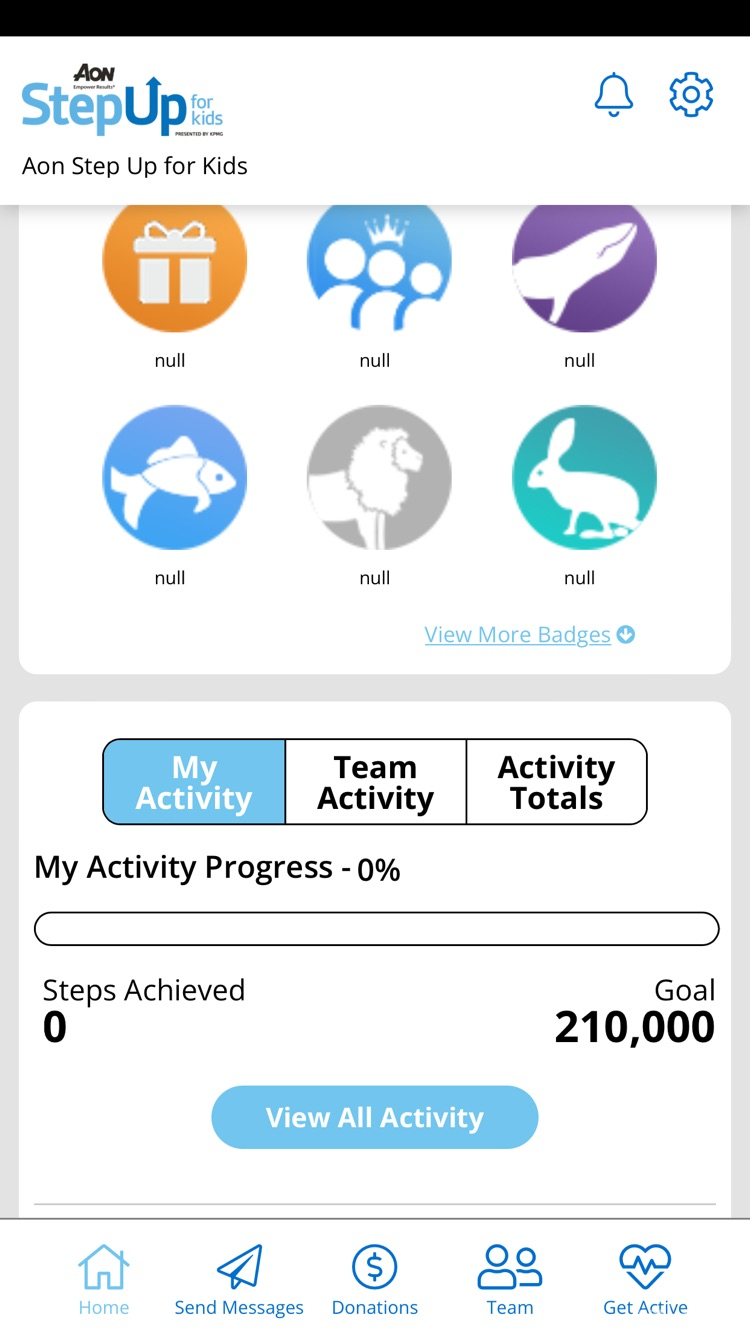
Task: Open the gray lion badge
Action: [379, 478]
